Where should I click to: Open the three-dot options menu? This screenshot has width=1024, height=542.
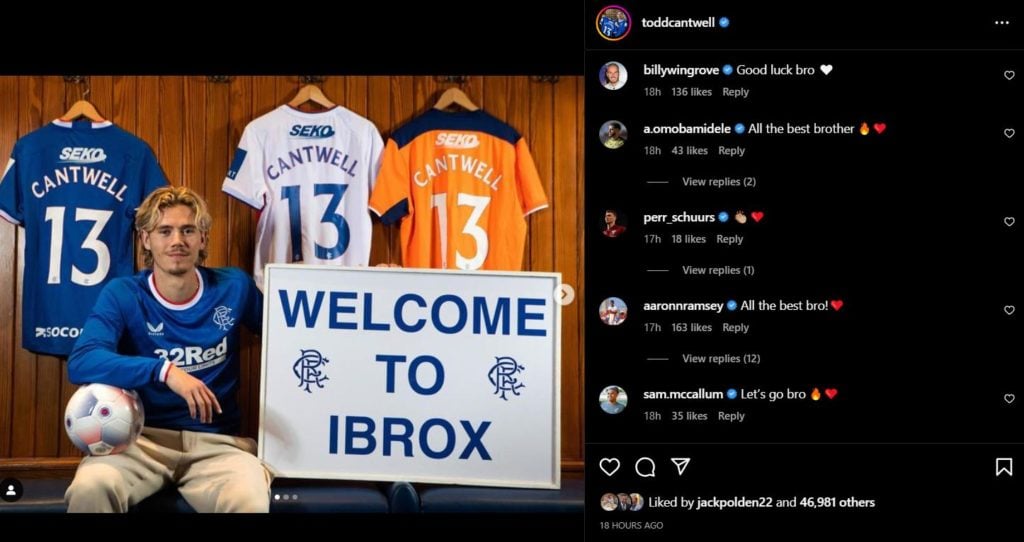tap(1001, 22)
